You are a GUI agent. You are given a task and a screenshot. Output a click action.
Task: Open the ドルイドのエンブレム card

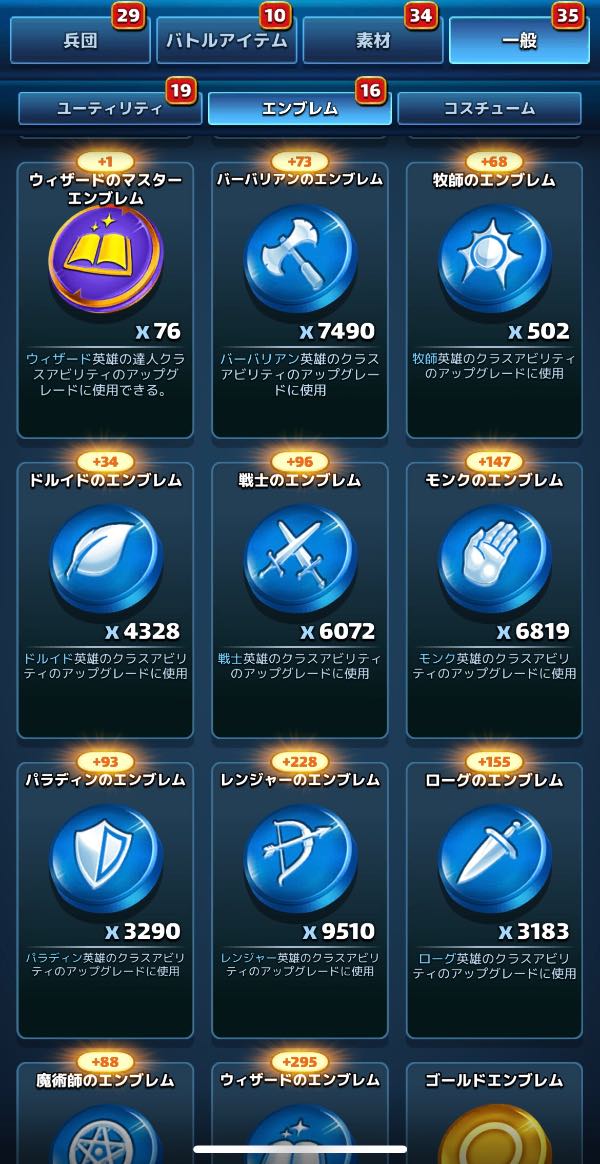click(105, 600)
